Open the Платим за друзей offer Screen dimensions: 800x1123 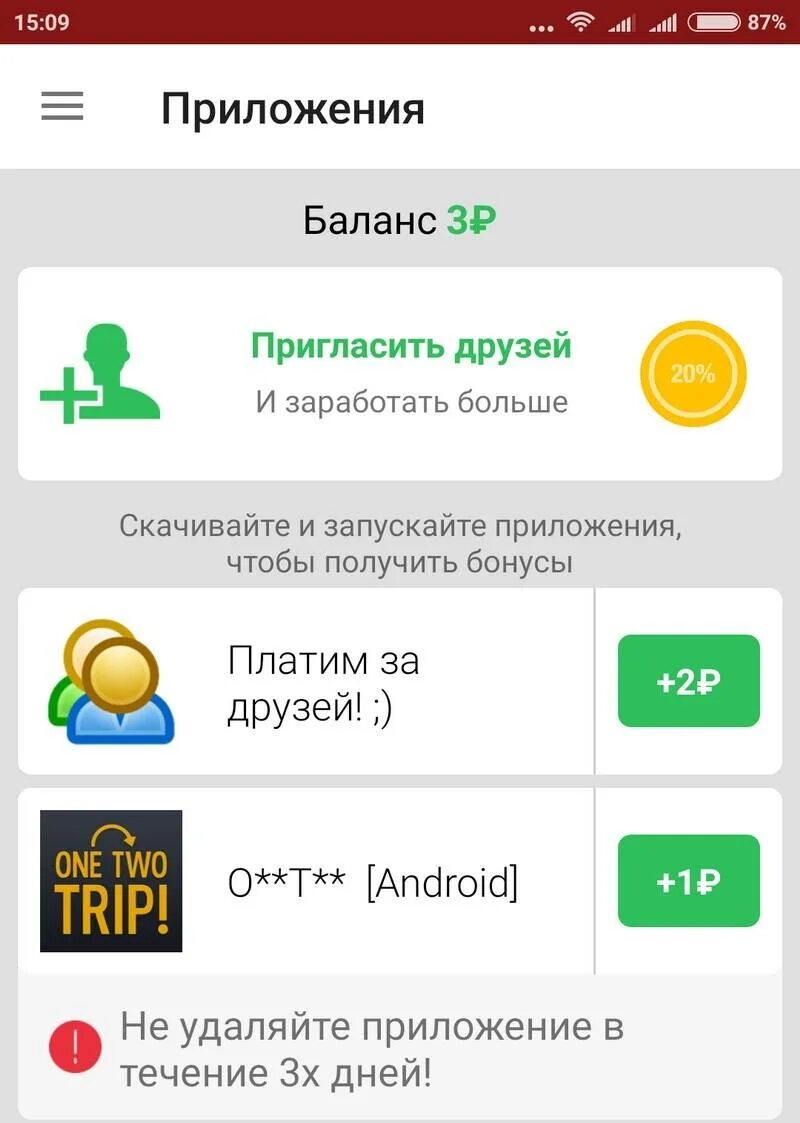tap(306, 681)
